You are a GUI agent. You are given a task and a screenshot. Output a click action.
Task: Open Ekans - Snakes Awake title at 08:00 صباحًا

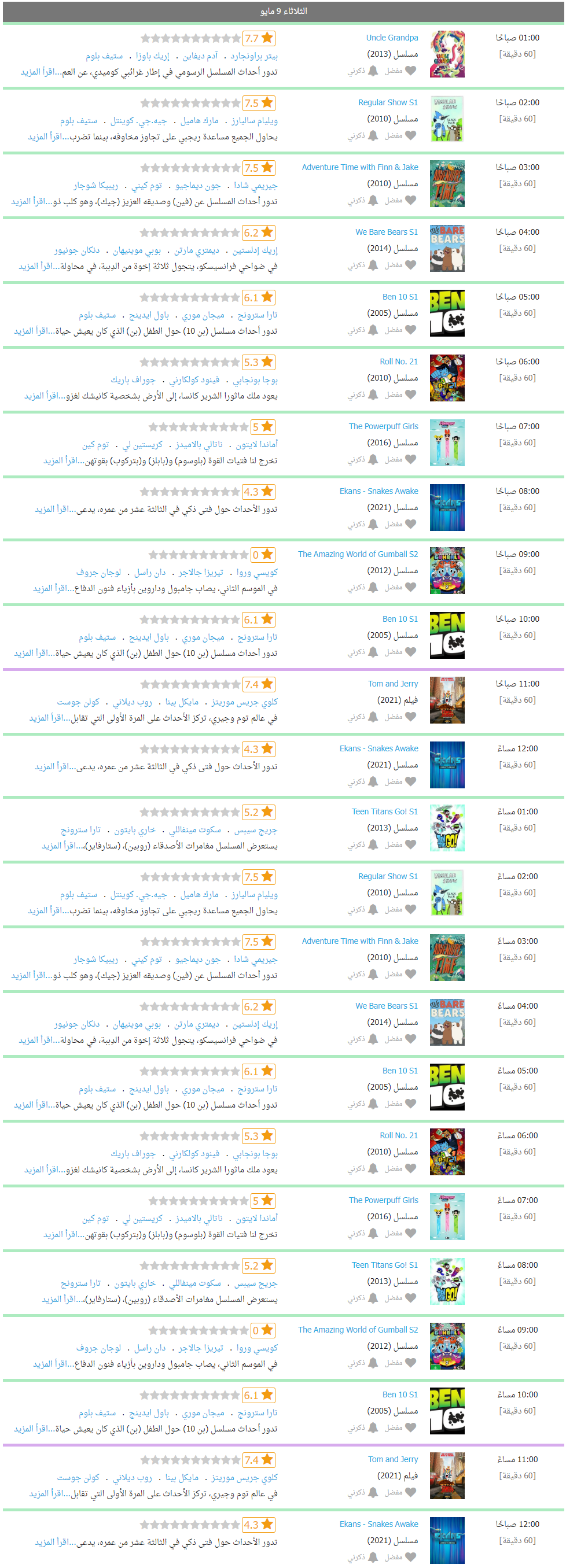pyautogui.click(x=378, y=491)
